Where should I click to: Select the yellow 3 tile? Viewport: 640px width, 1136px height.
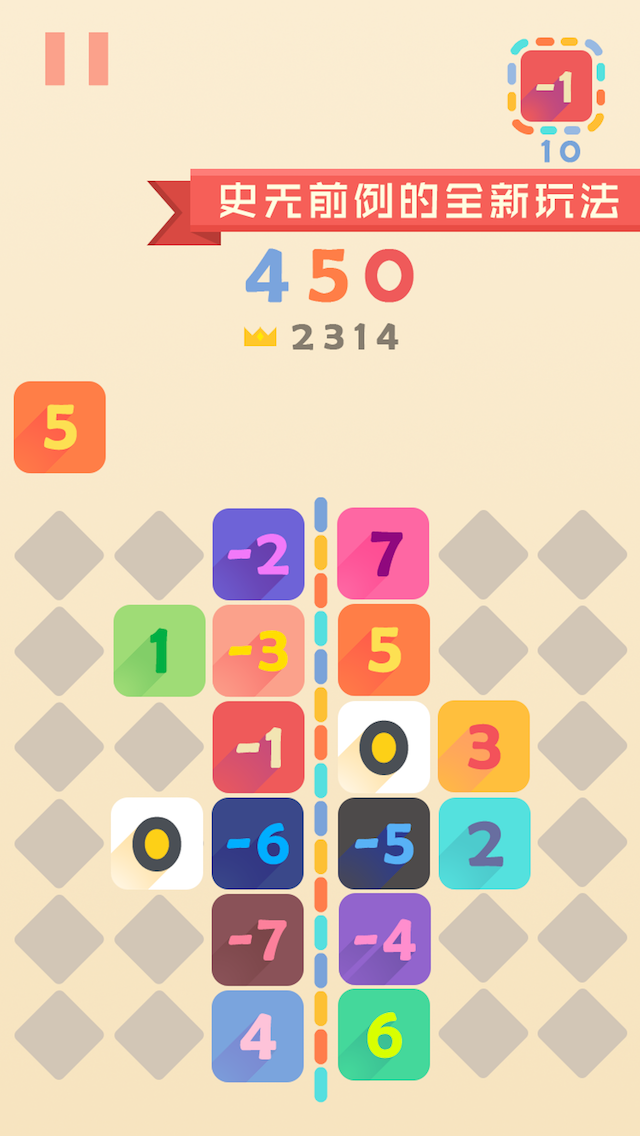[484, 747]
